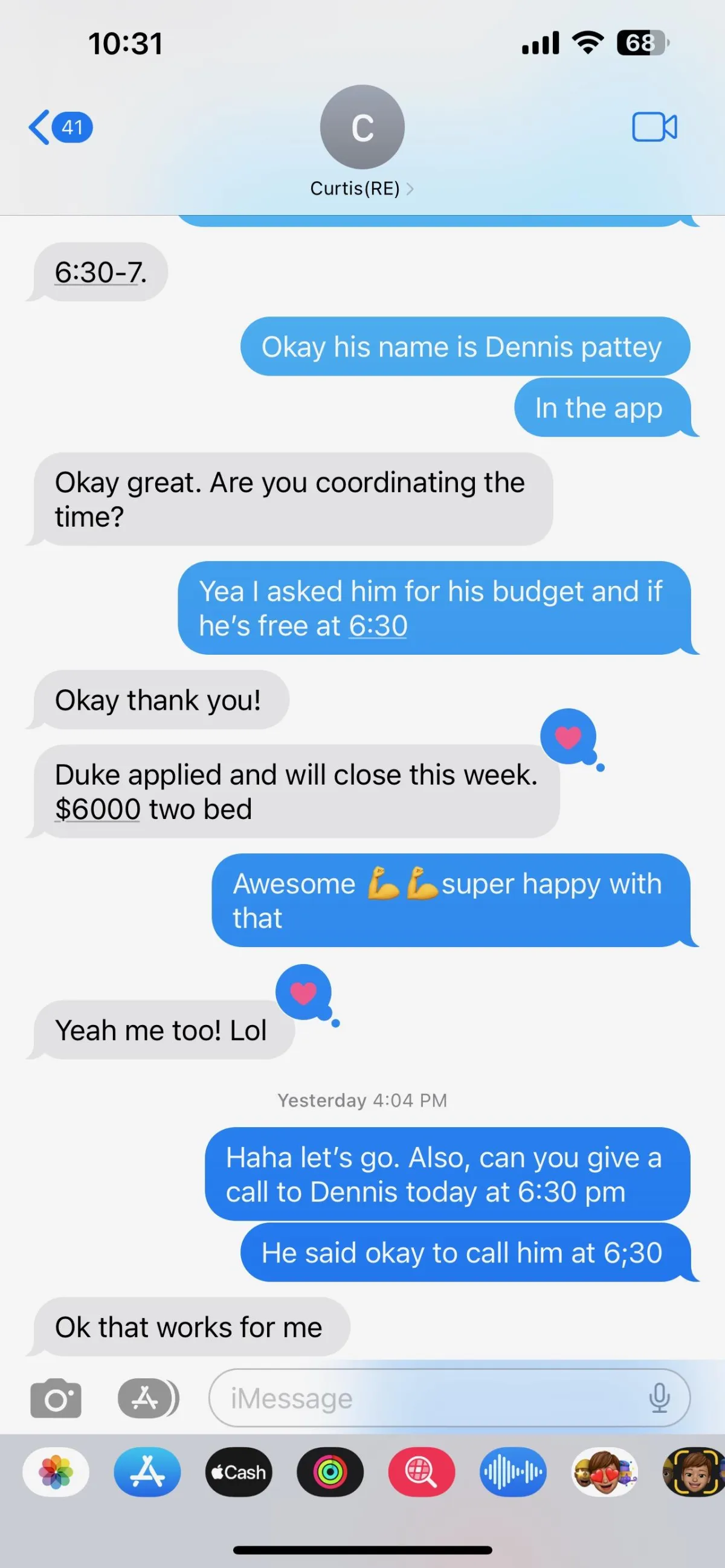The image size is (725, 1568).
Task: Open the App Store for iMessage
Action: coord(147,1472)
